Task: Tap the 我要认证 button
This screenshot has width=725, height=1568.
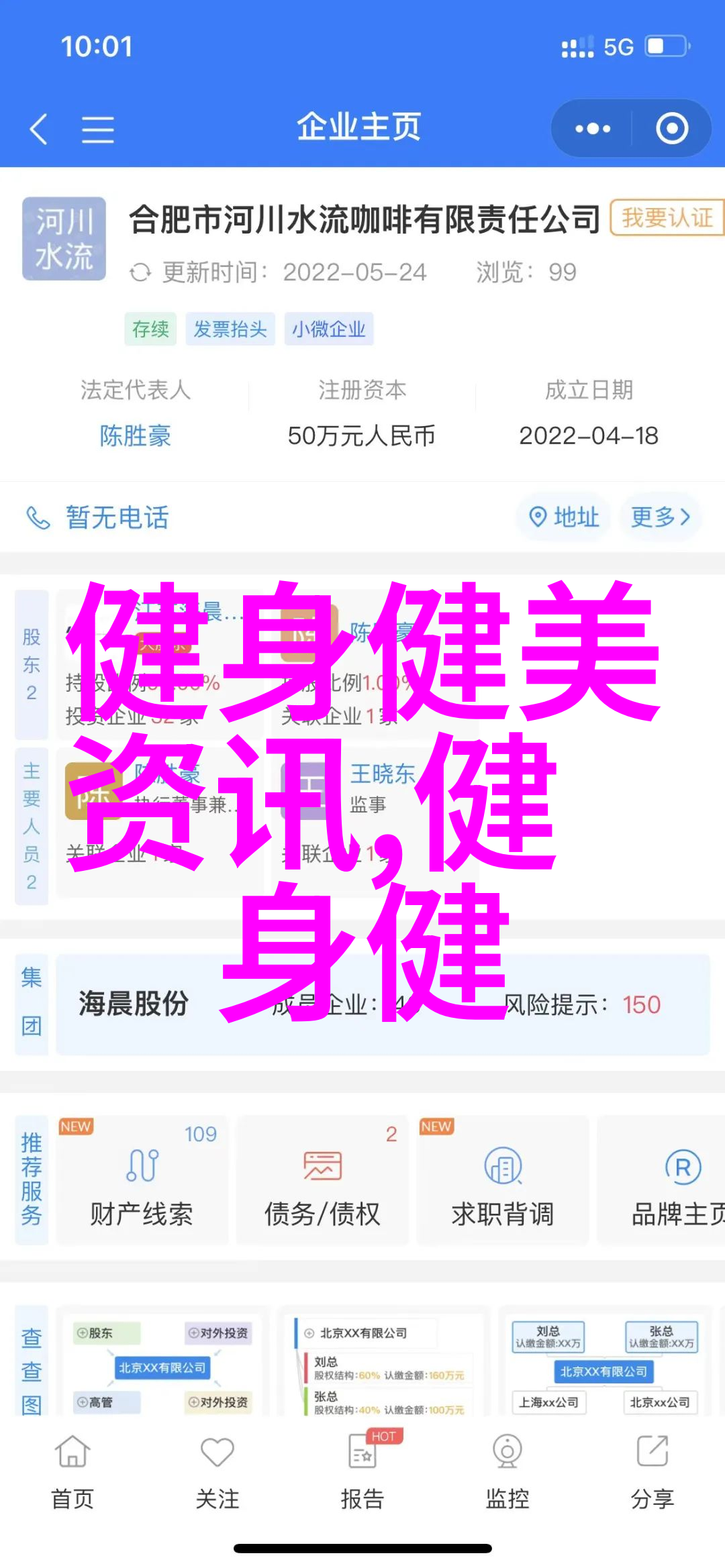Action: [x=666, y=218]
